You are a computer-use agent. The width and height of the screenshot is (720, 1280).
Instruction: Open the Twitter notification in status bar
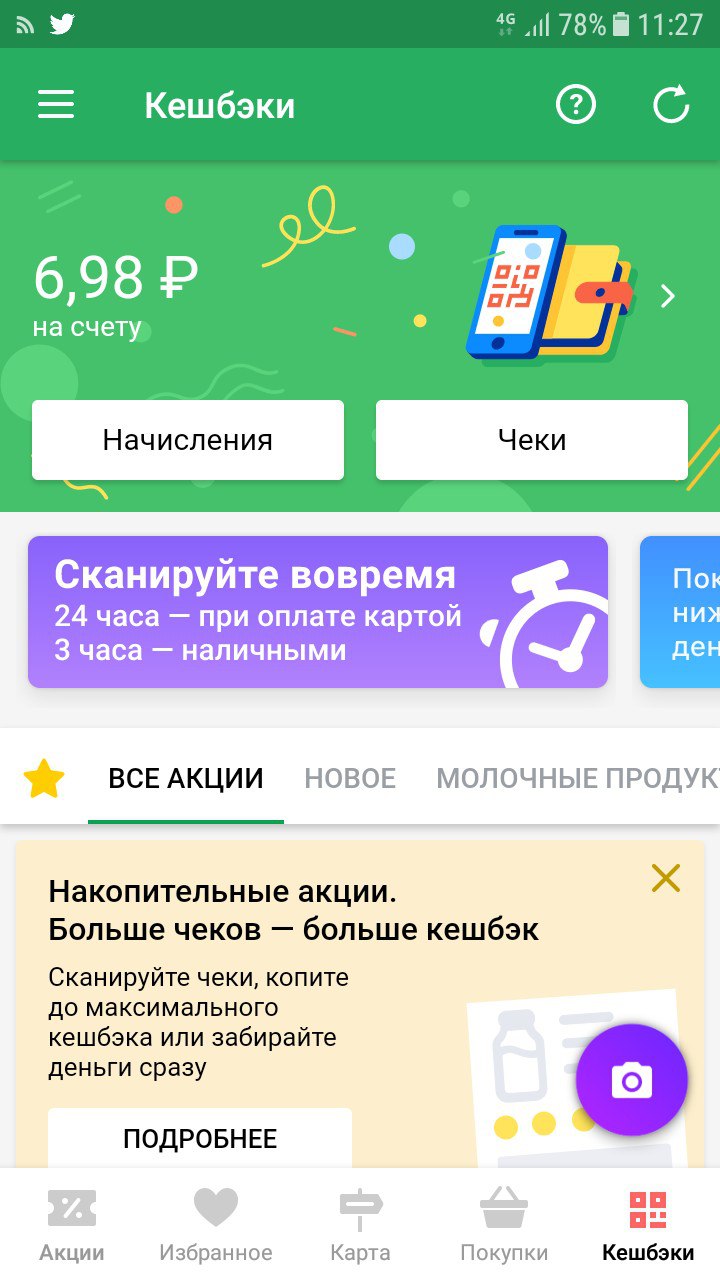(63, 22)
